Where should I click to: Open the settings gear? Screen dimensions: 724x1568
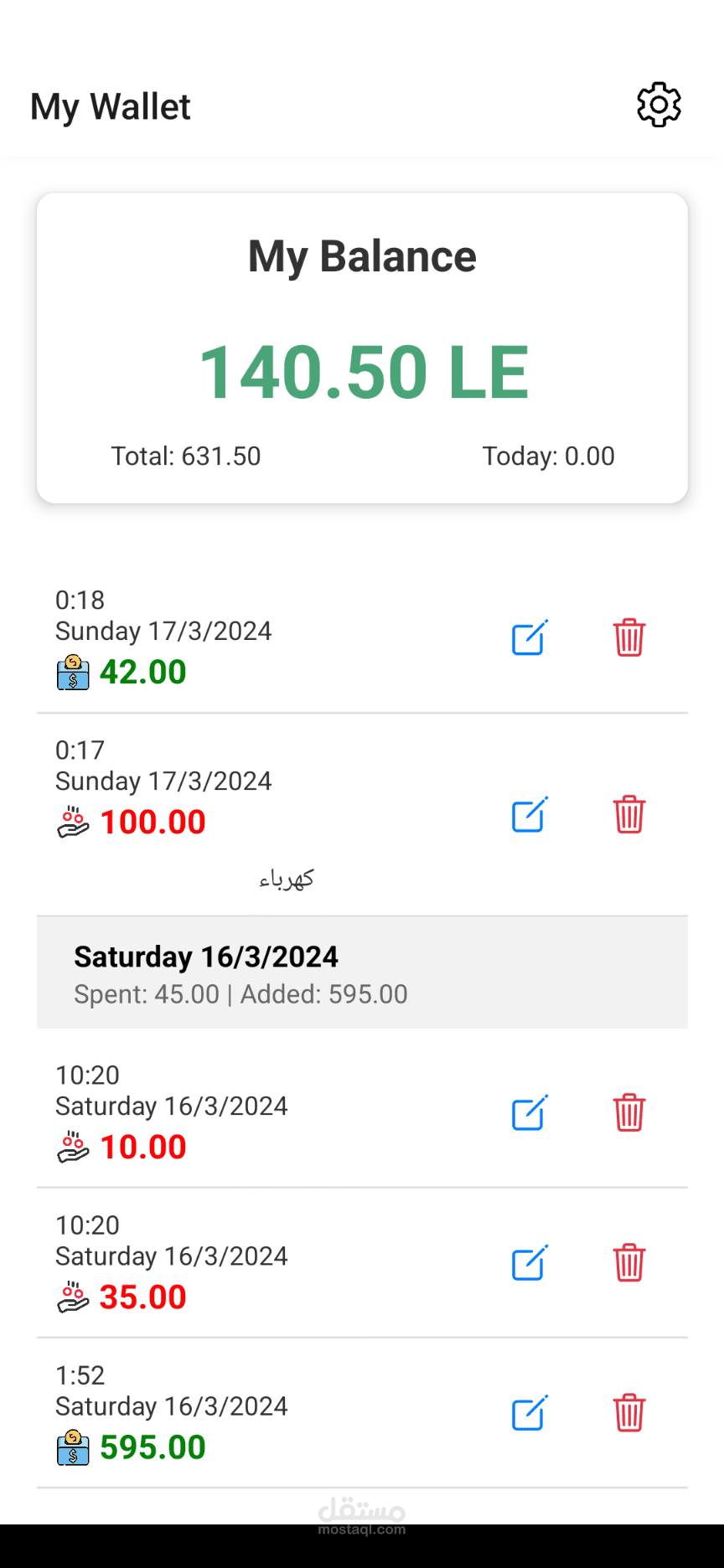pos(659,106)
